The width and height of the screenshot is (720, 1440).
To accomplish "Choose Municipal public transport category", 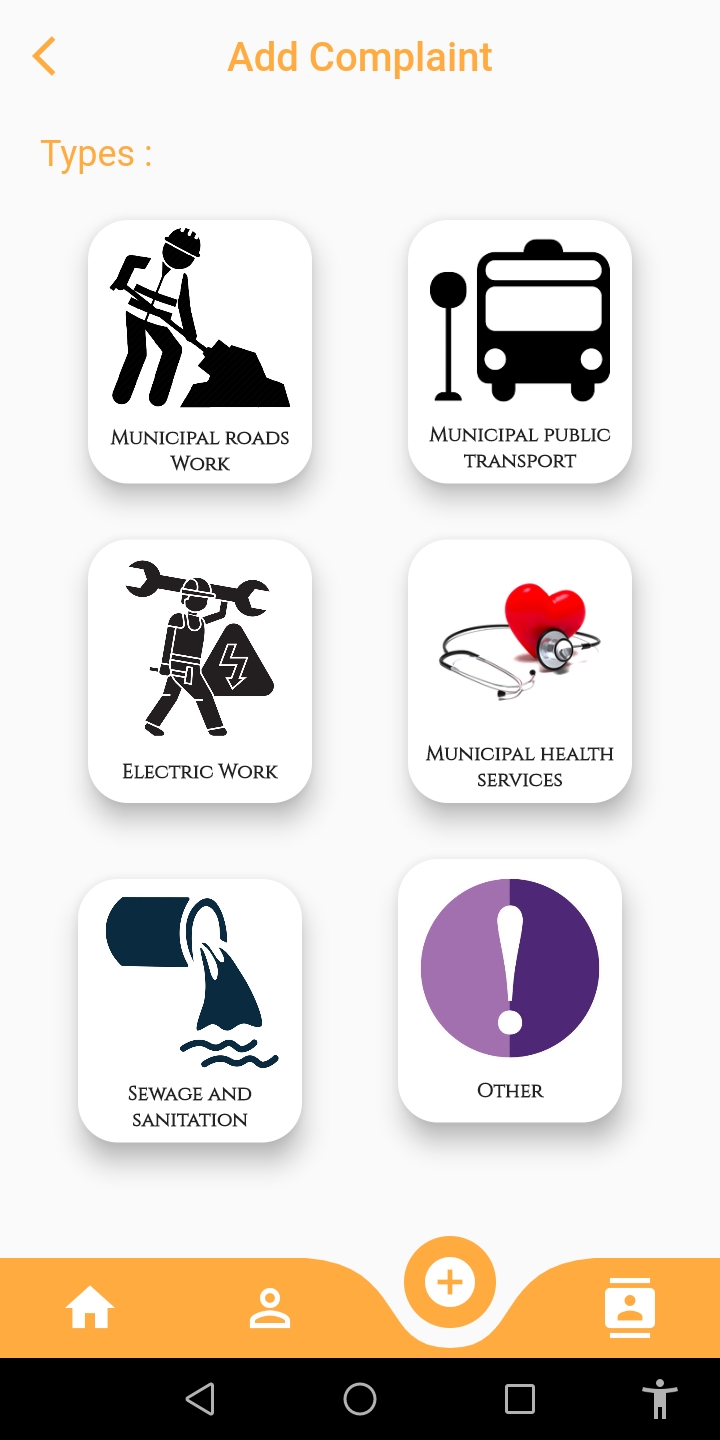I will tap(520, 351).
